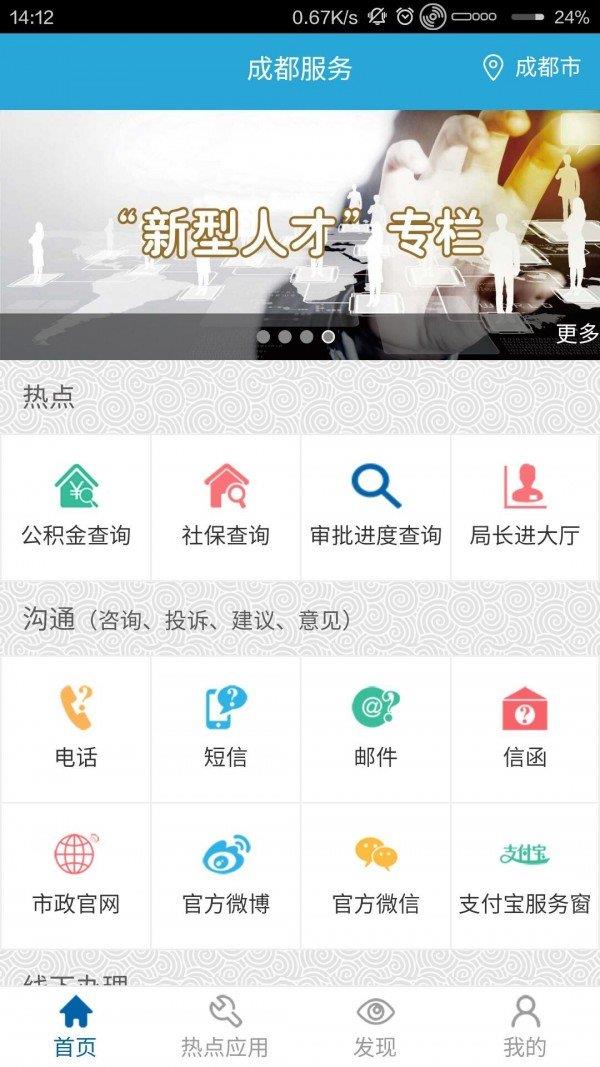This screenshot has height=1067, width=600.
Task: Choose 信函 communication option
Action: coord(525,728)
